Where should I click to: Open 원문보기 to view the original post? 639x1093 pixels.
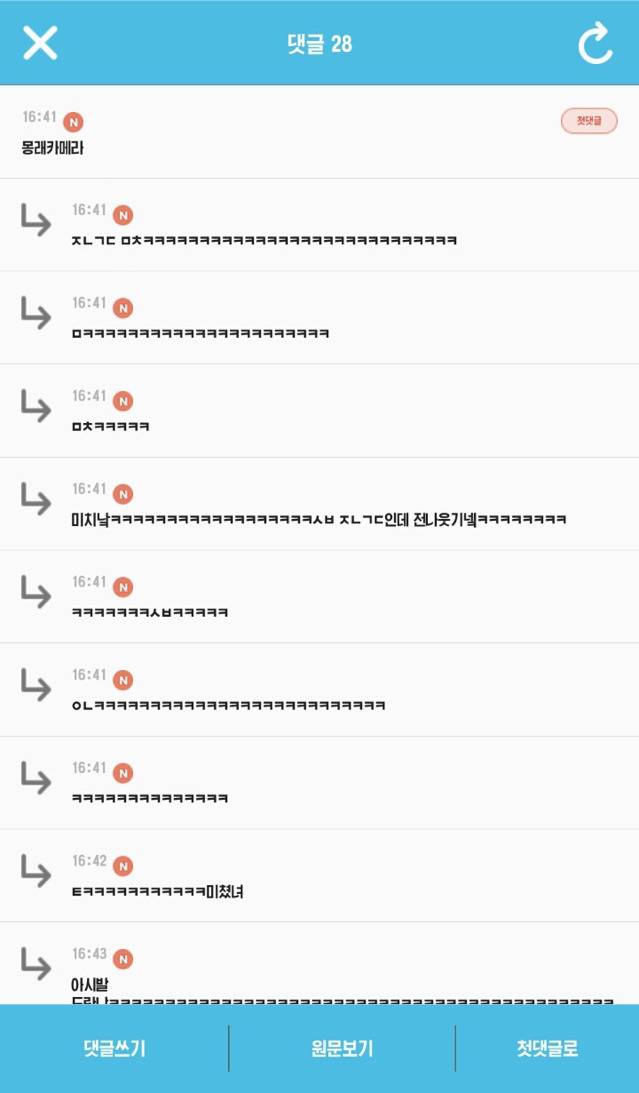pos(342,1048)
